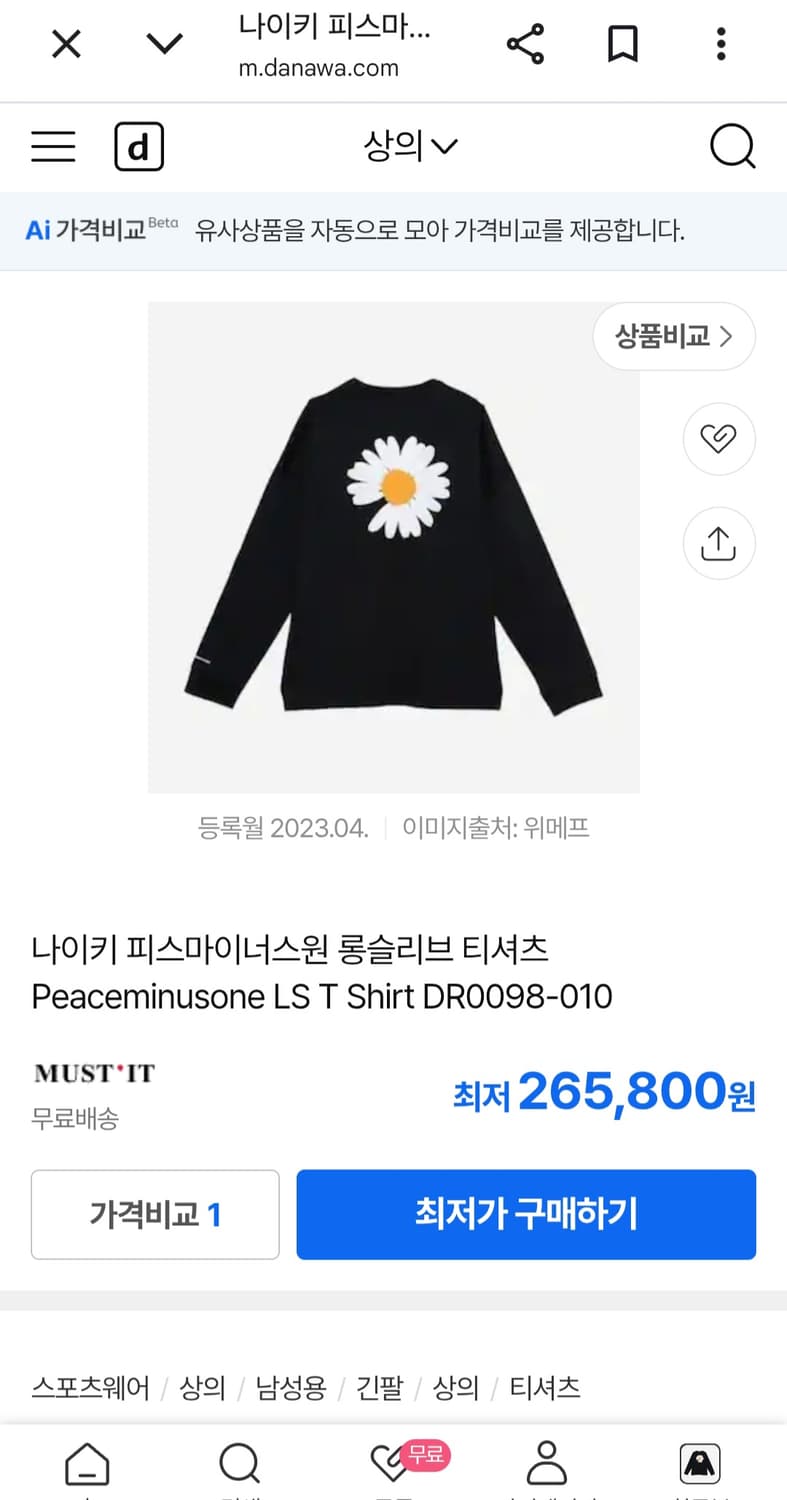The height and width of the screenshot is (1500, 787).
Task: Open the 상의 category dropdown
Action: point(412,146)
